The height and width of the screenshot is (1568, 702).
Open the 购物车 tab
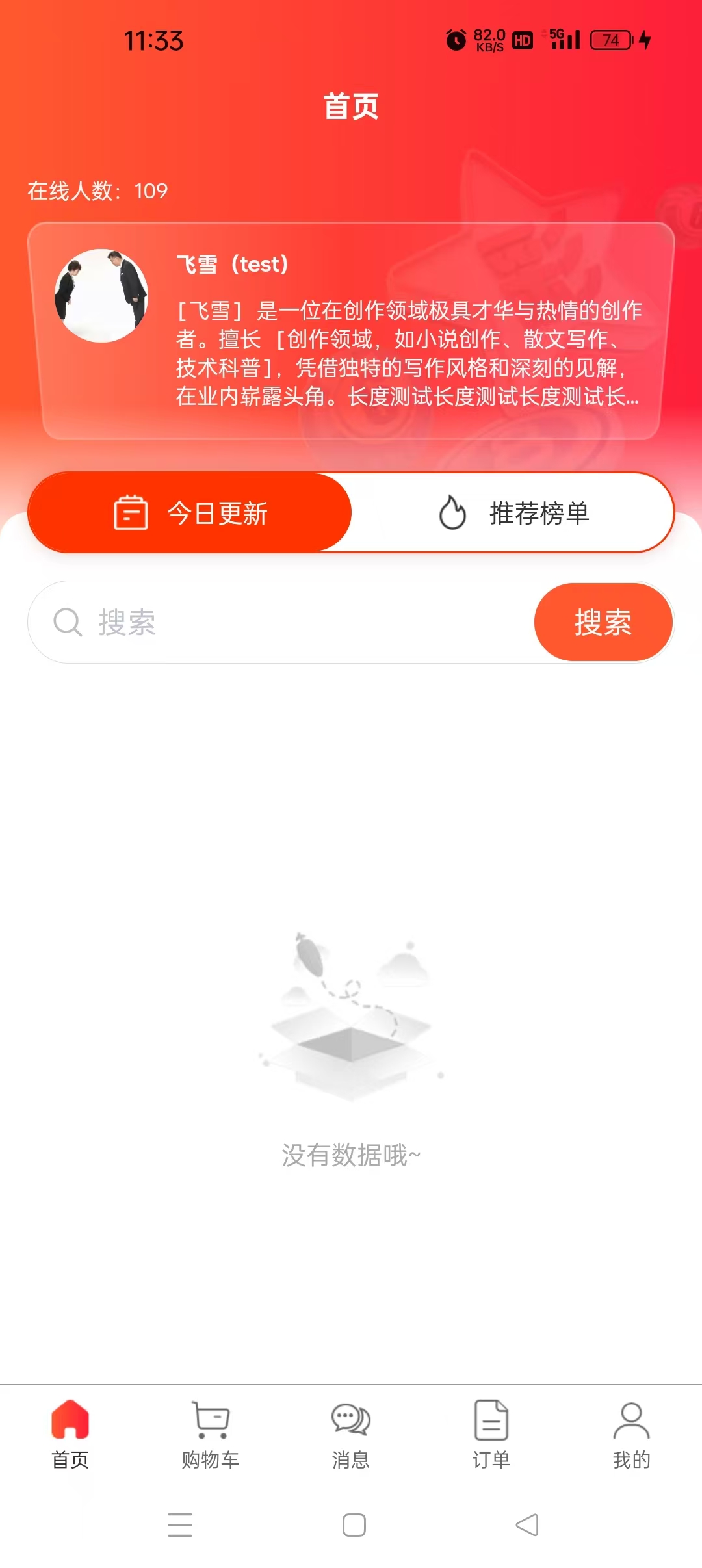[211, 1434]
